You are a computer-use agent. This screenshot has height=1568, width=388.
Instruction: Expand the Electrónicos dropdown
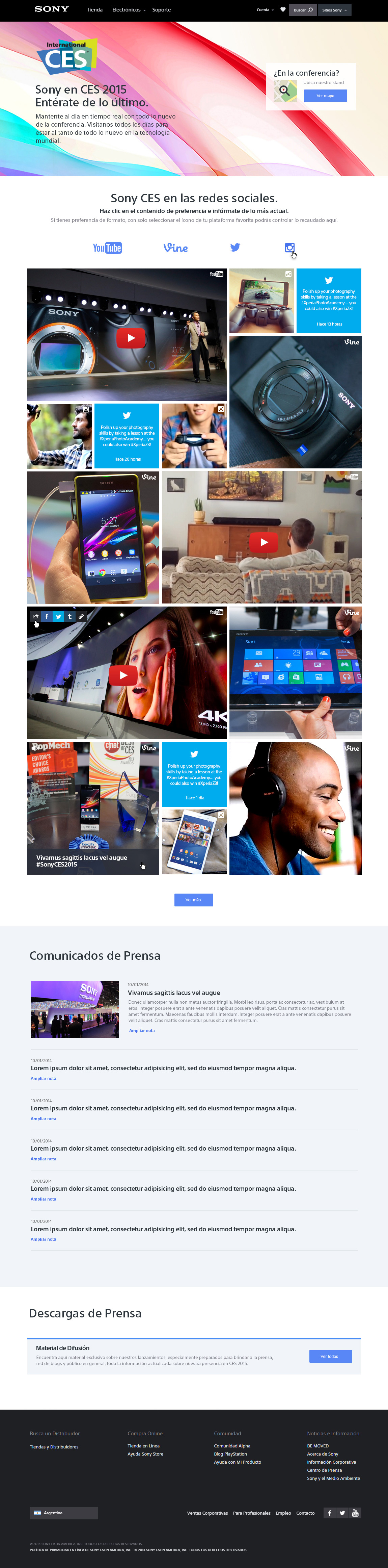(x=128, y=10)
